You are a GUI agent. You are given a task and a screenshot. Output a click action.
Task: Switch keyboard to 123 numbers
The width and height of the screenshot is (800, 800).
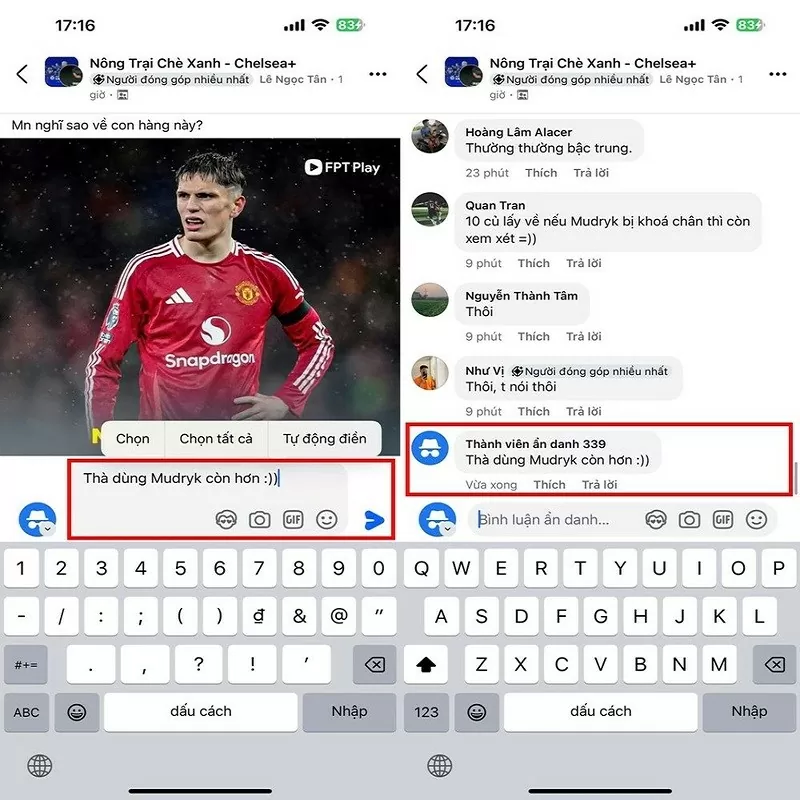tap(427, 712)
